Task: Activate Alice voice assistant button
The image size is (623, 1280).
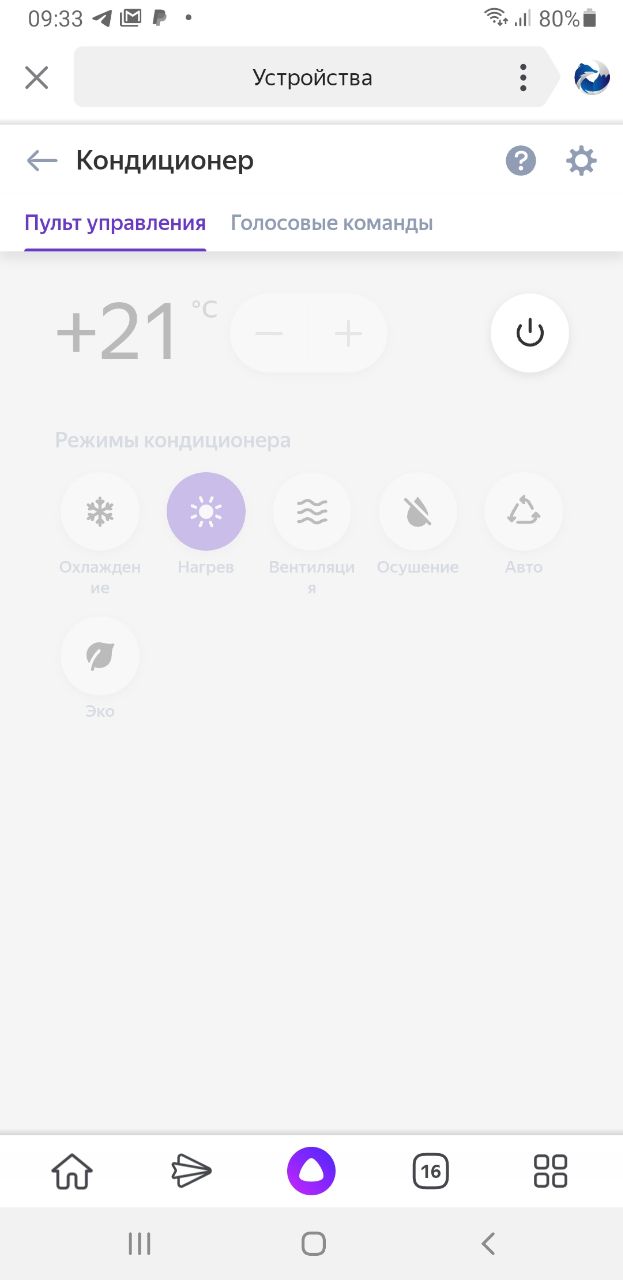Action: pos(311,1170)
